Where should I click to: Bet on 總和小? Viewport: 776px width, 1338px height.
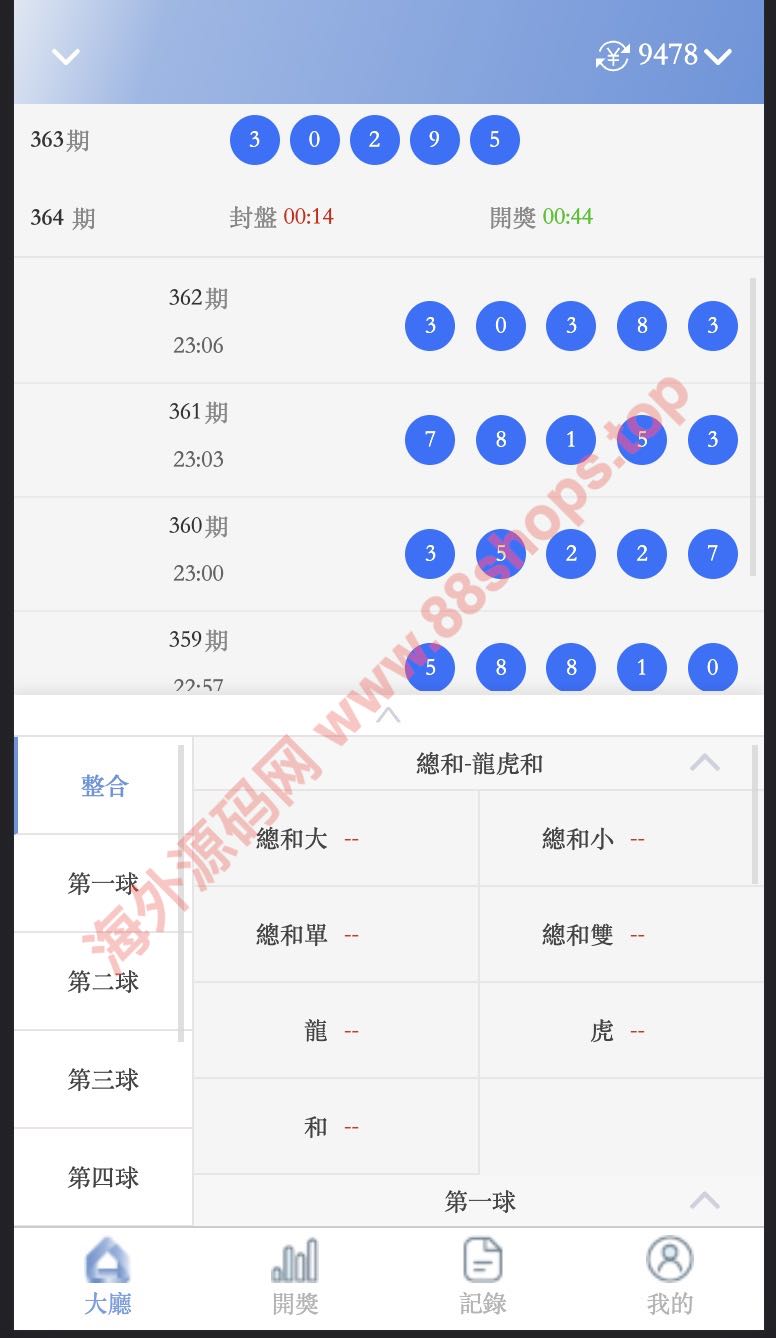click(621, 839)
